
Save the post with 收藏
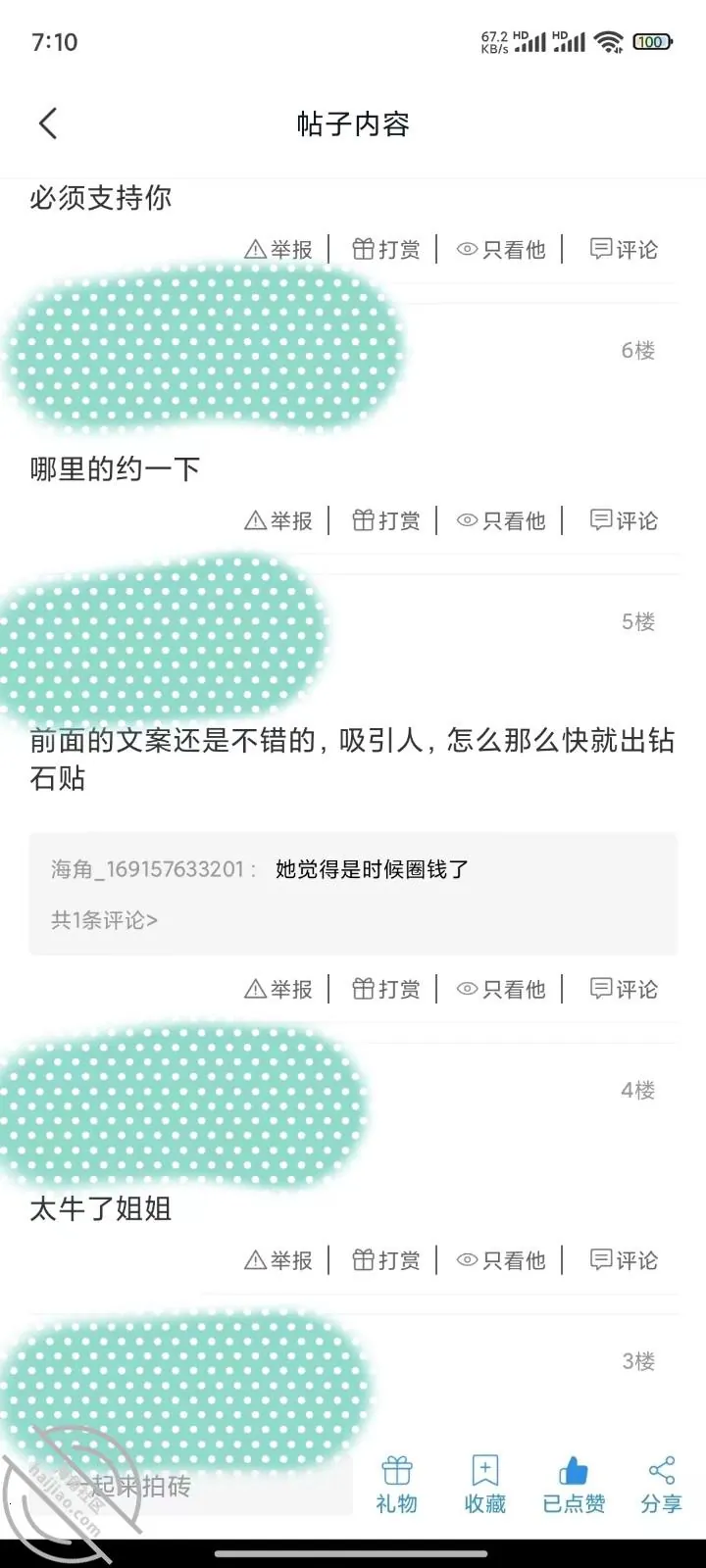click(x=485, y=1486)
